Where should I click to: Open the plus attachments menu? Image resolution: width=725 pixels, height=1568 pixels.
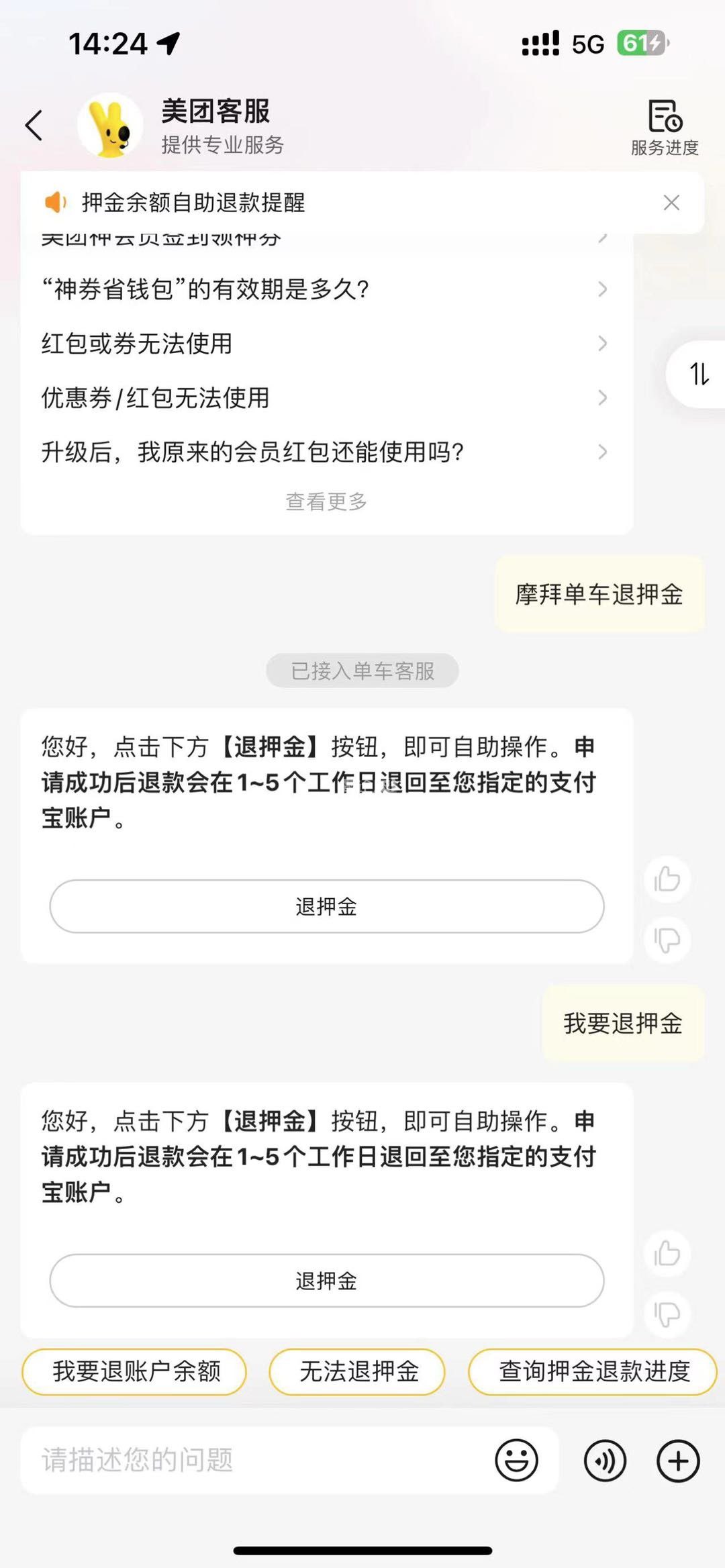pyautogui.click(x=678, y=1461)
